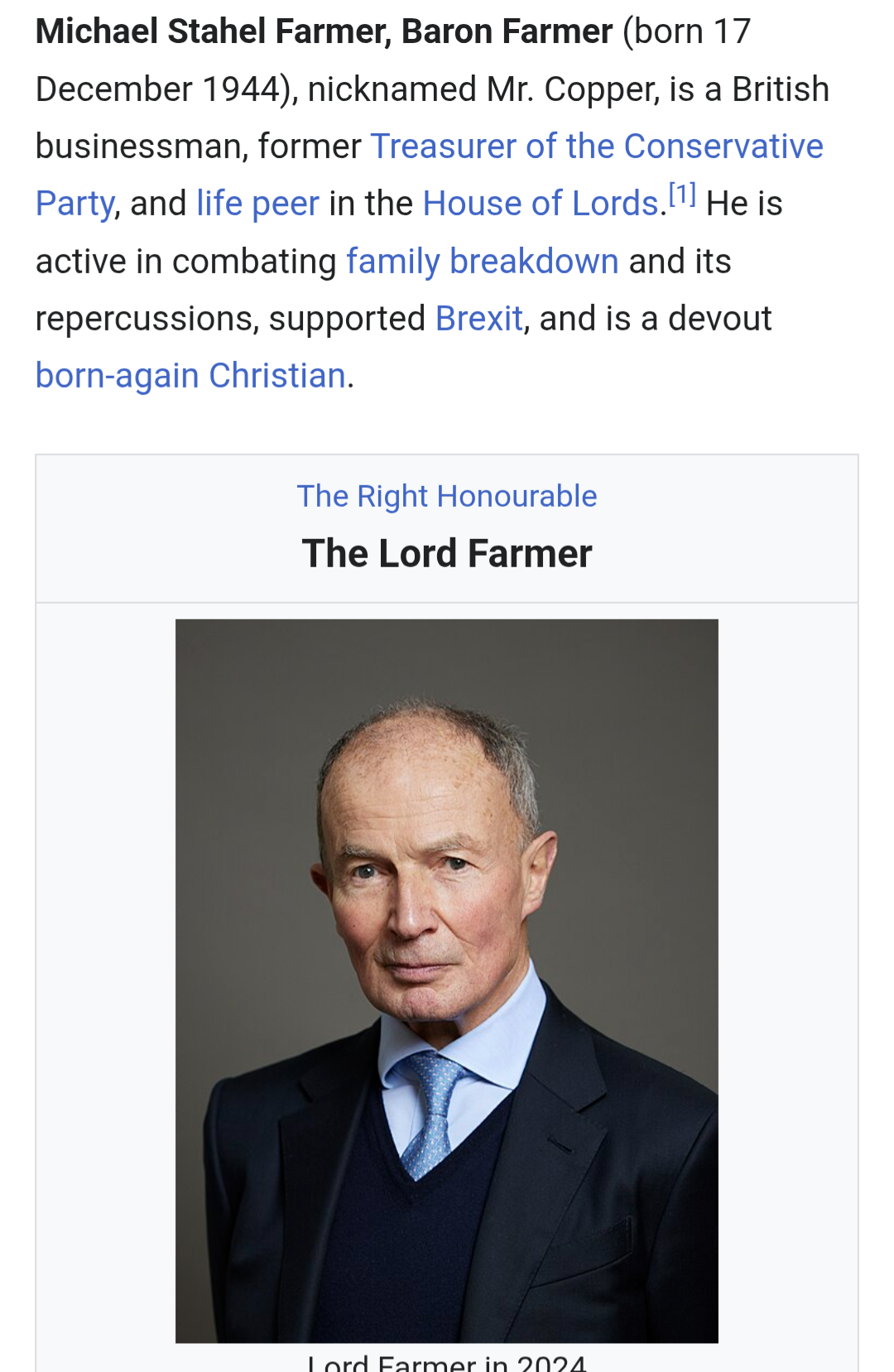The image size is (894, 1372).
Task: Jump to citation reference 1
Action: (682, 195)
